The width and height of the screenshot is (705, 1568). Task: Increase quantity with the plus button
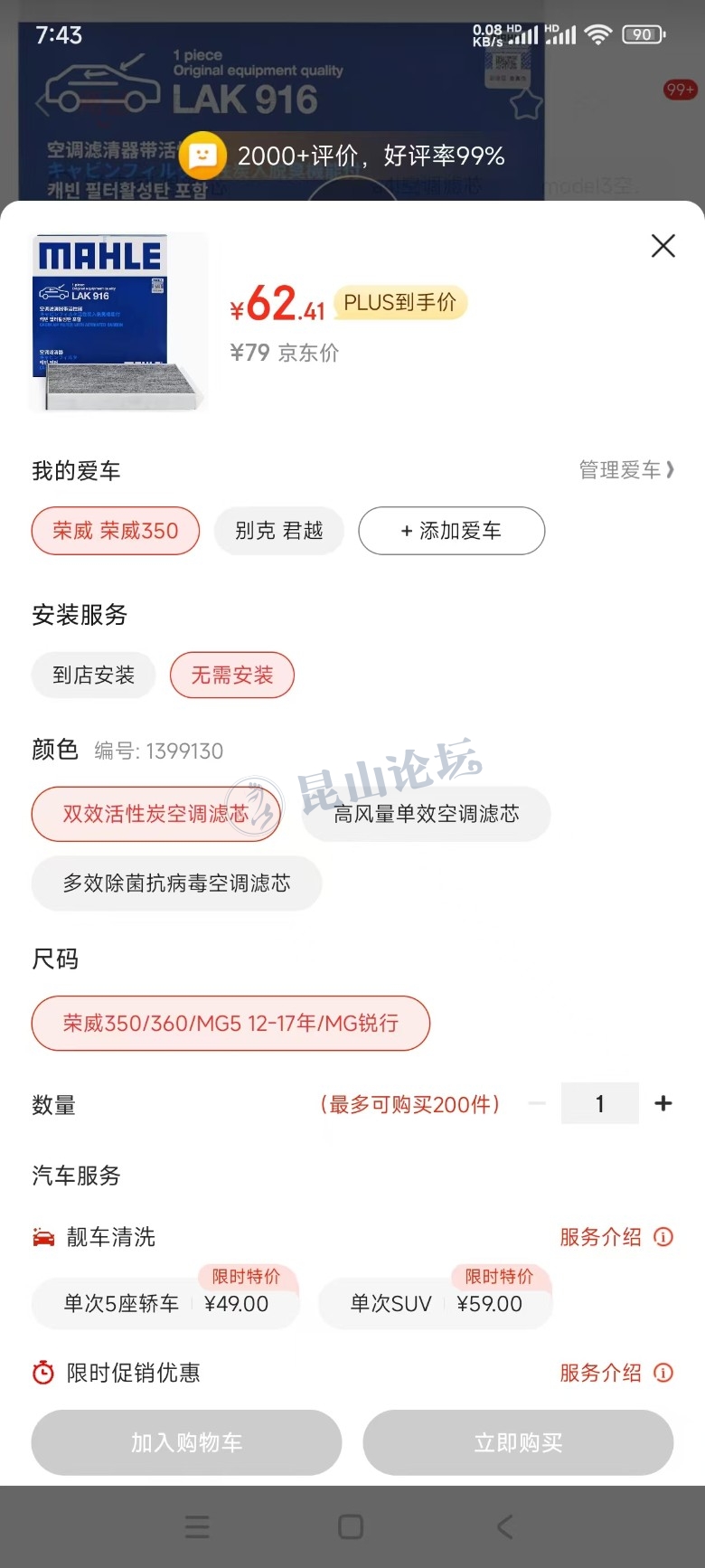663,1103
